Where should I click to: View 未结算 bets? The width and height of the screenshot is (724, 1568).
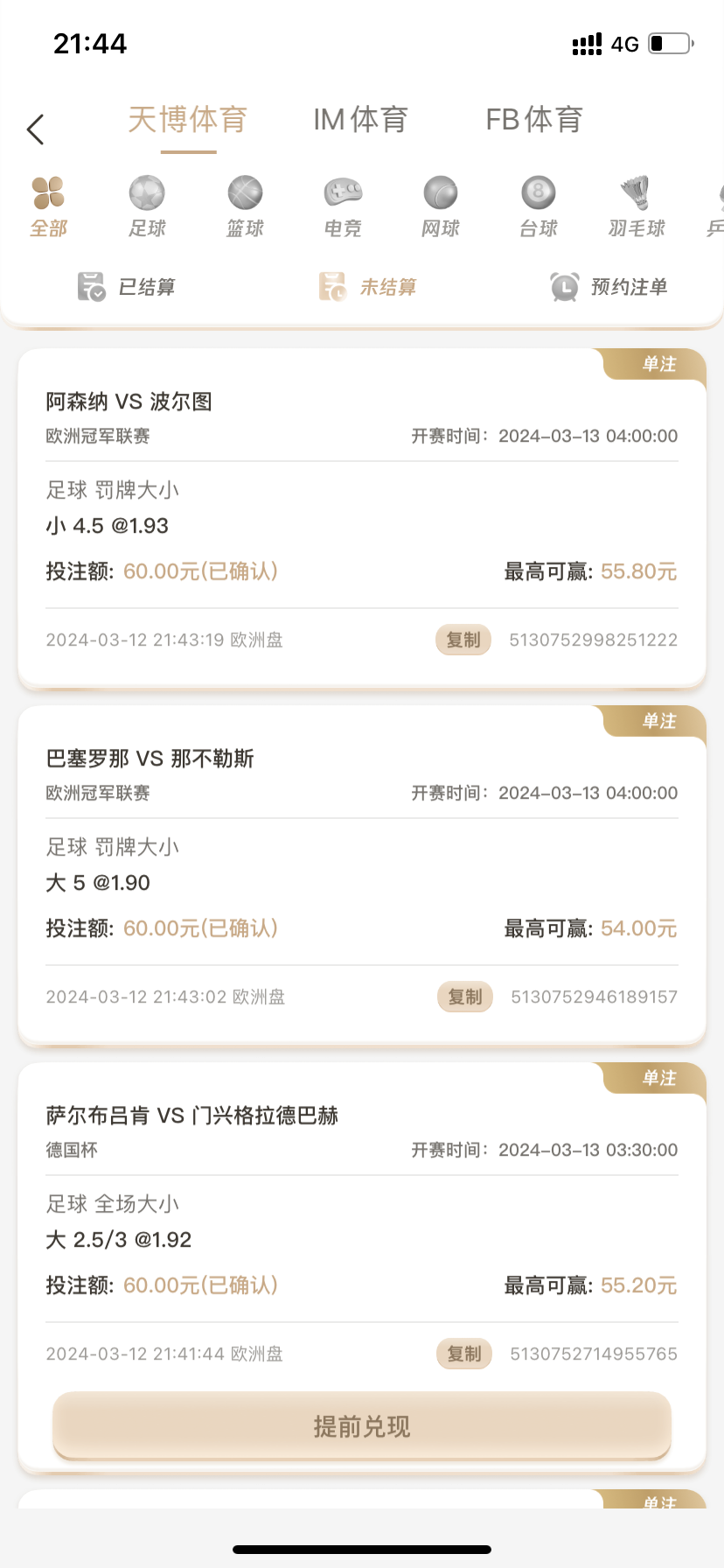pos(368,287)
